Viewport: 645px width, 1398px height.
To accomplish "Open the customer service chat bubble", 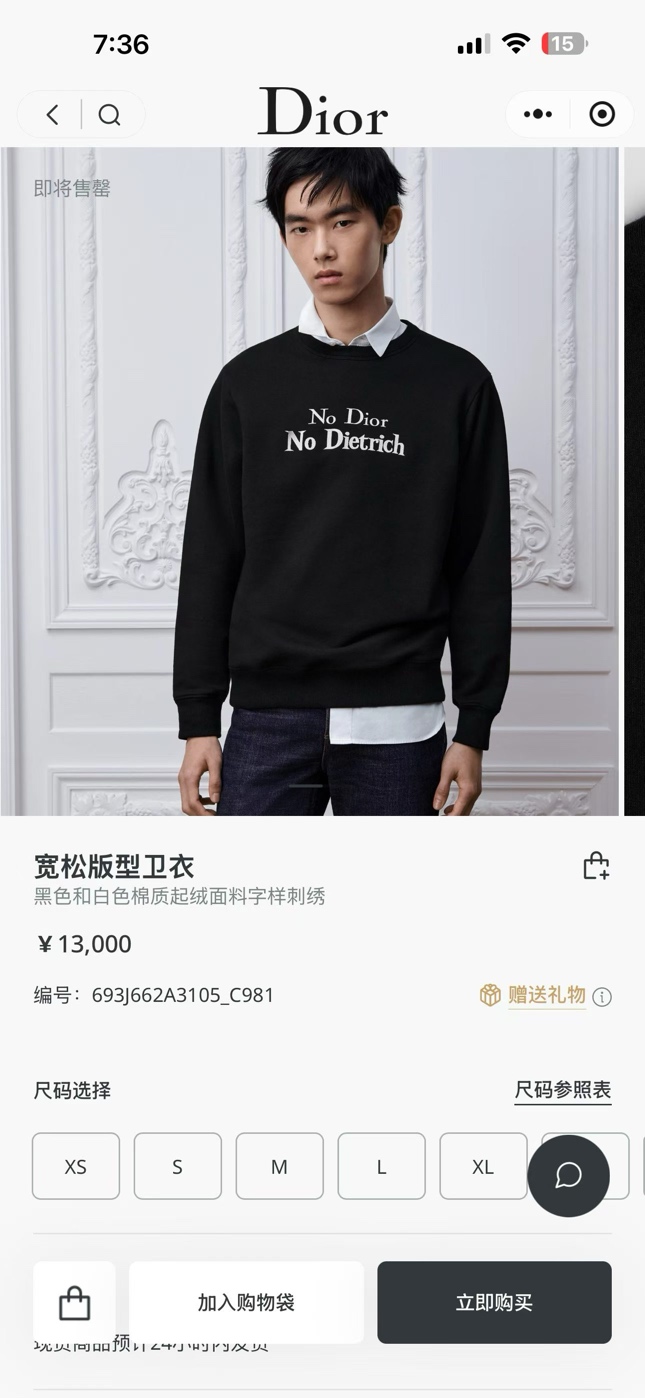I will (x=568, y=1175).
